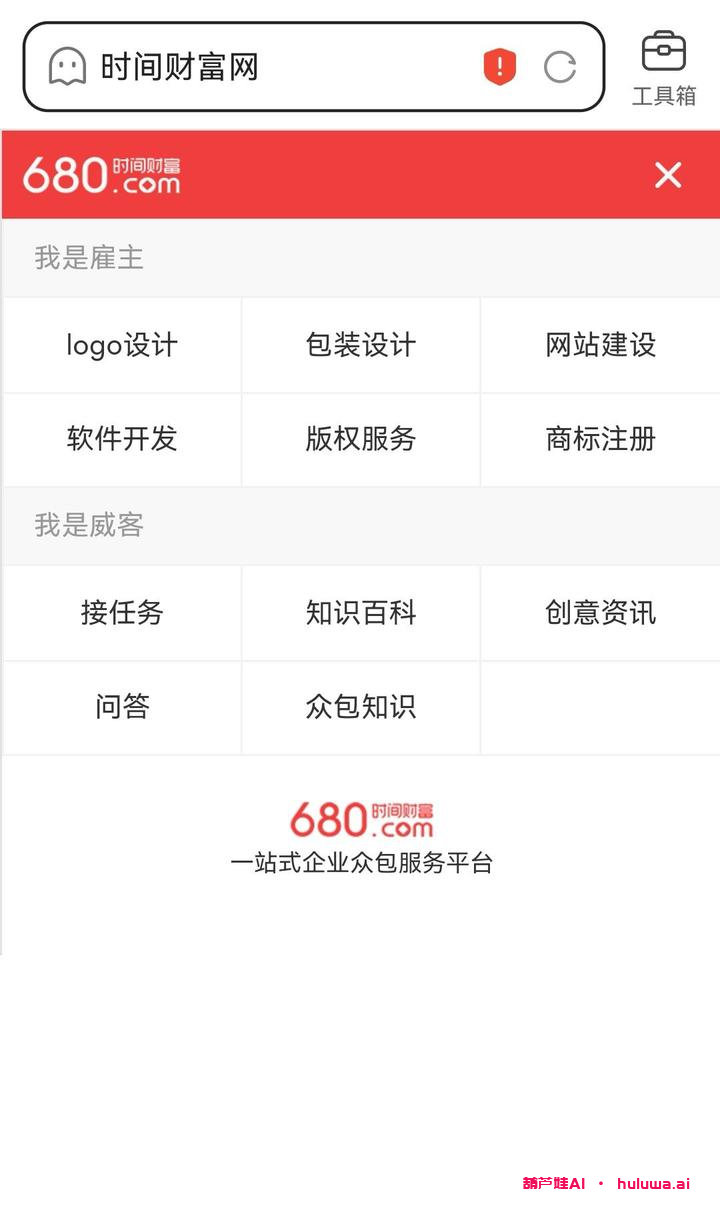This screenshot has width=720, height=1219.
Task: Open the 680.com header logo
Action: pyautogui.click(x=103, y=174)
